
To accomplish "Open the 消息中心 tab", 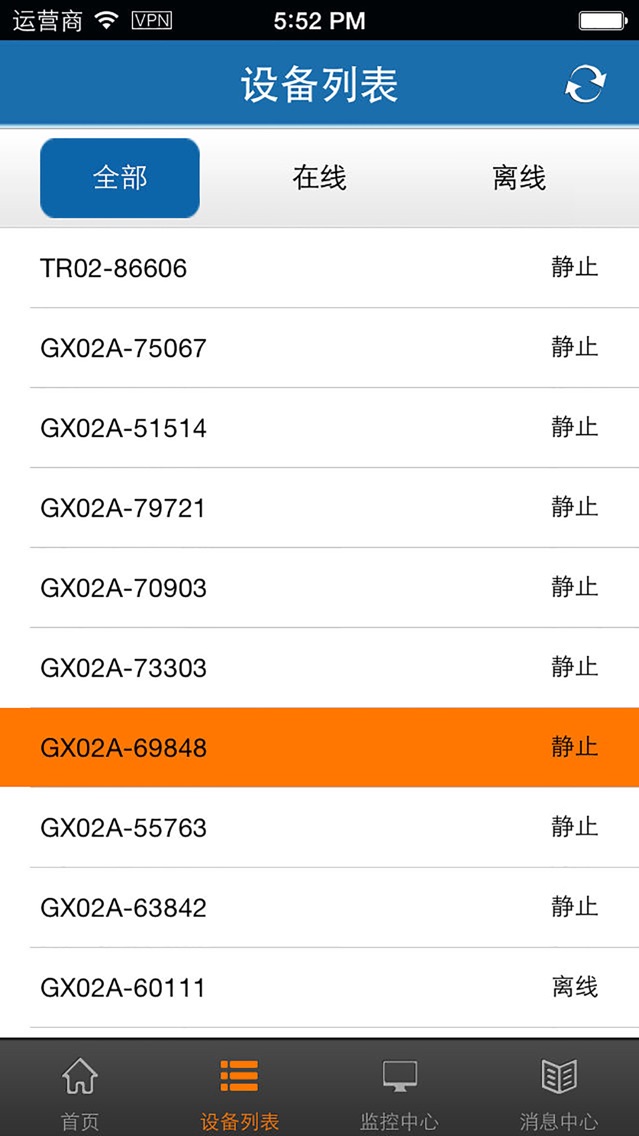I will click(x=559, y=1089).
